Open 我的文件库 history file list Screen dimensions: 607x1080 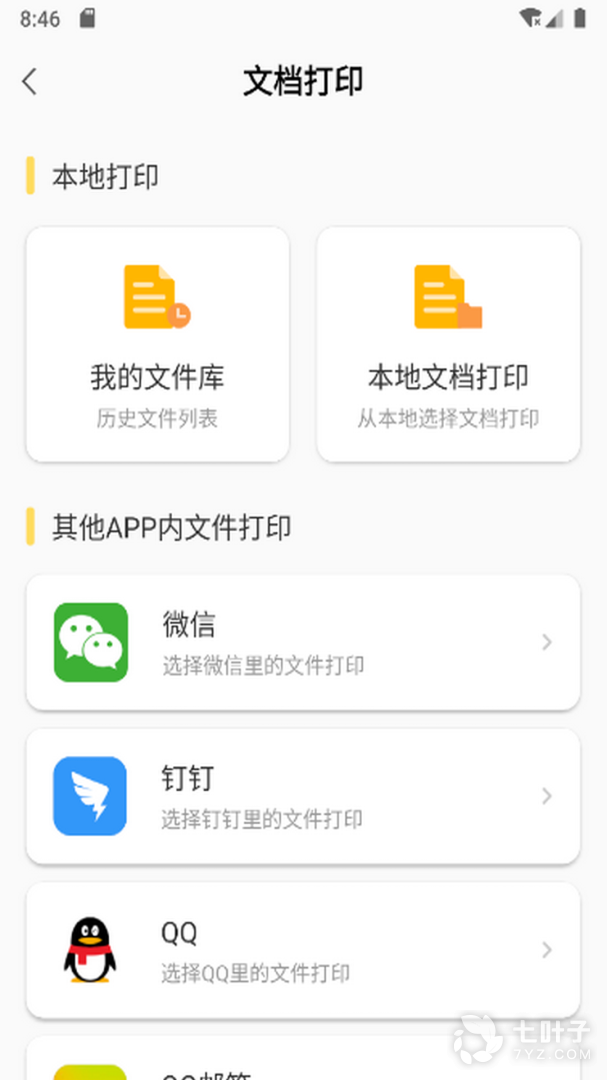(x=158, y=345)
